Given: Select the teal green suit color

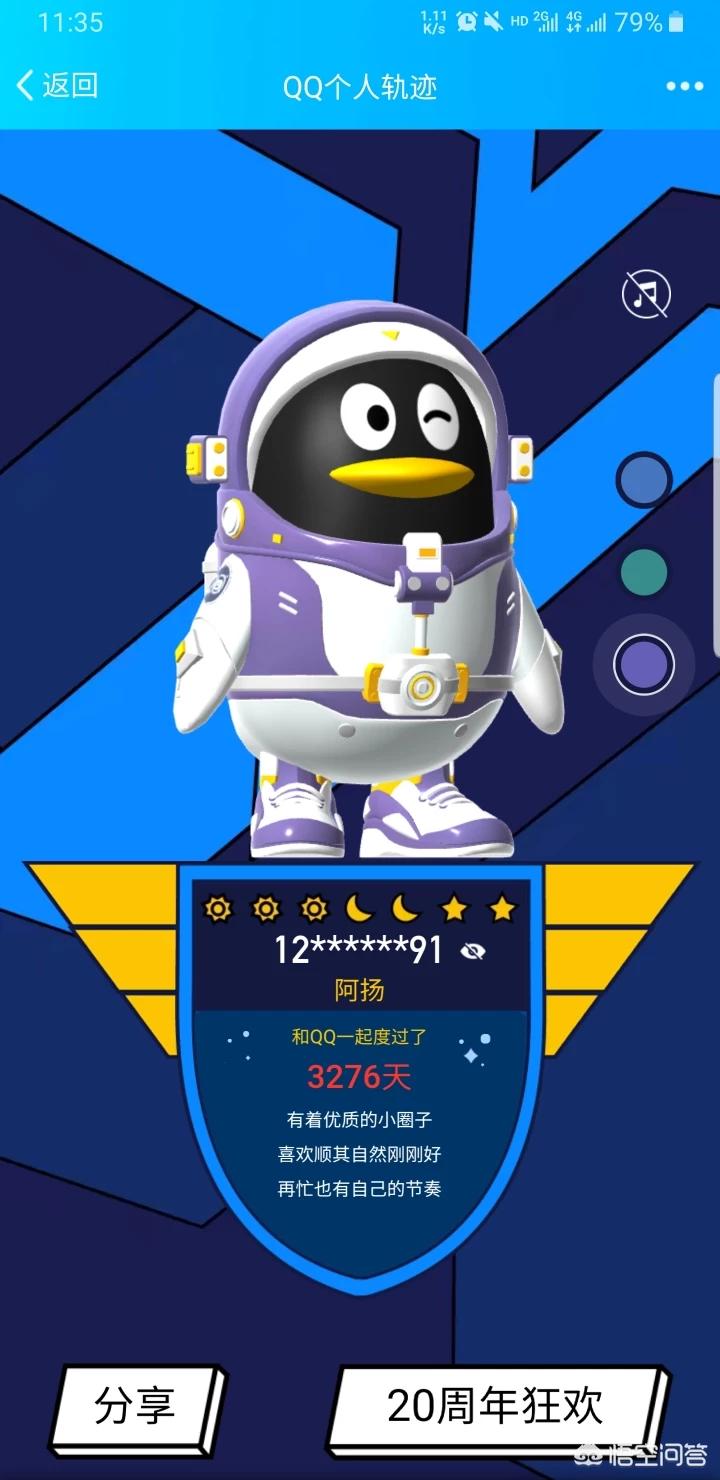Looking at the screenshot, I should [x=644, y=572].
